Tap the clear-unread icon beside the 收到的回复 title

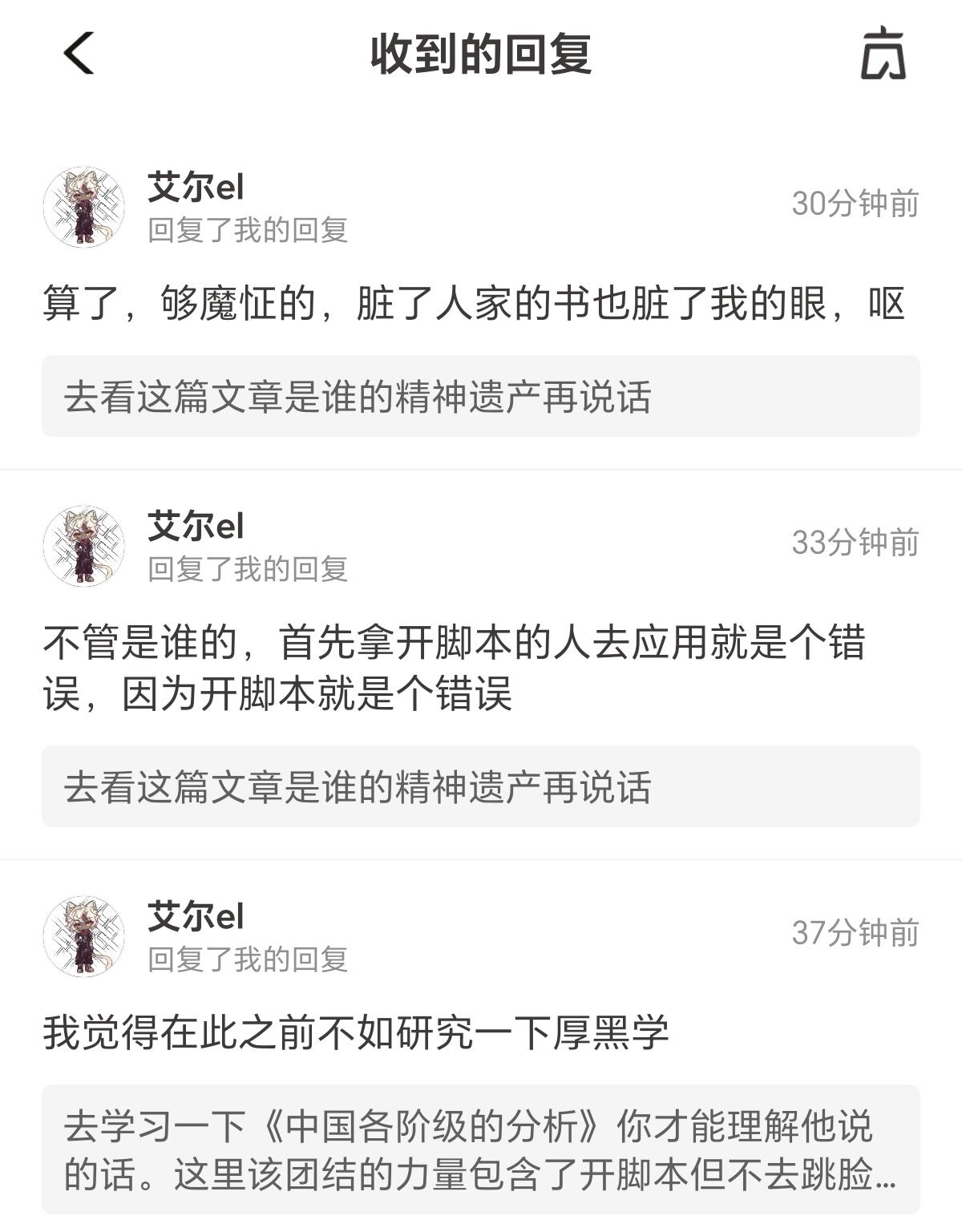pos(883,54)
